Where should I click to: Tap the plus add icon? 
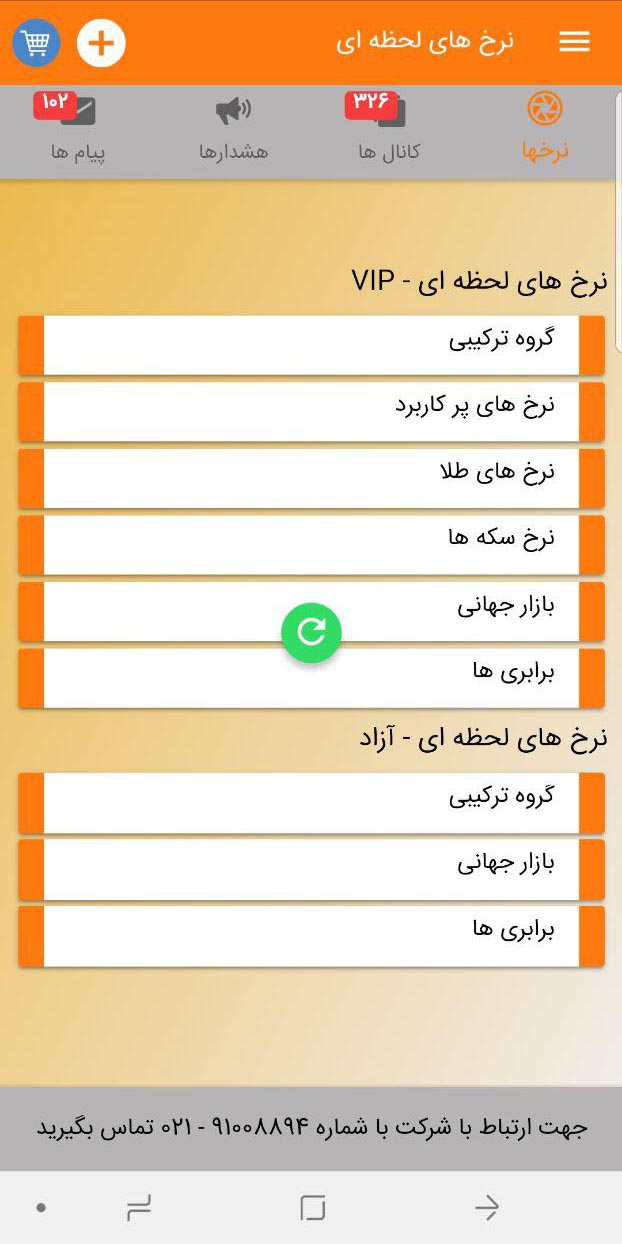pyautogui.click(x=101, y=43)
